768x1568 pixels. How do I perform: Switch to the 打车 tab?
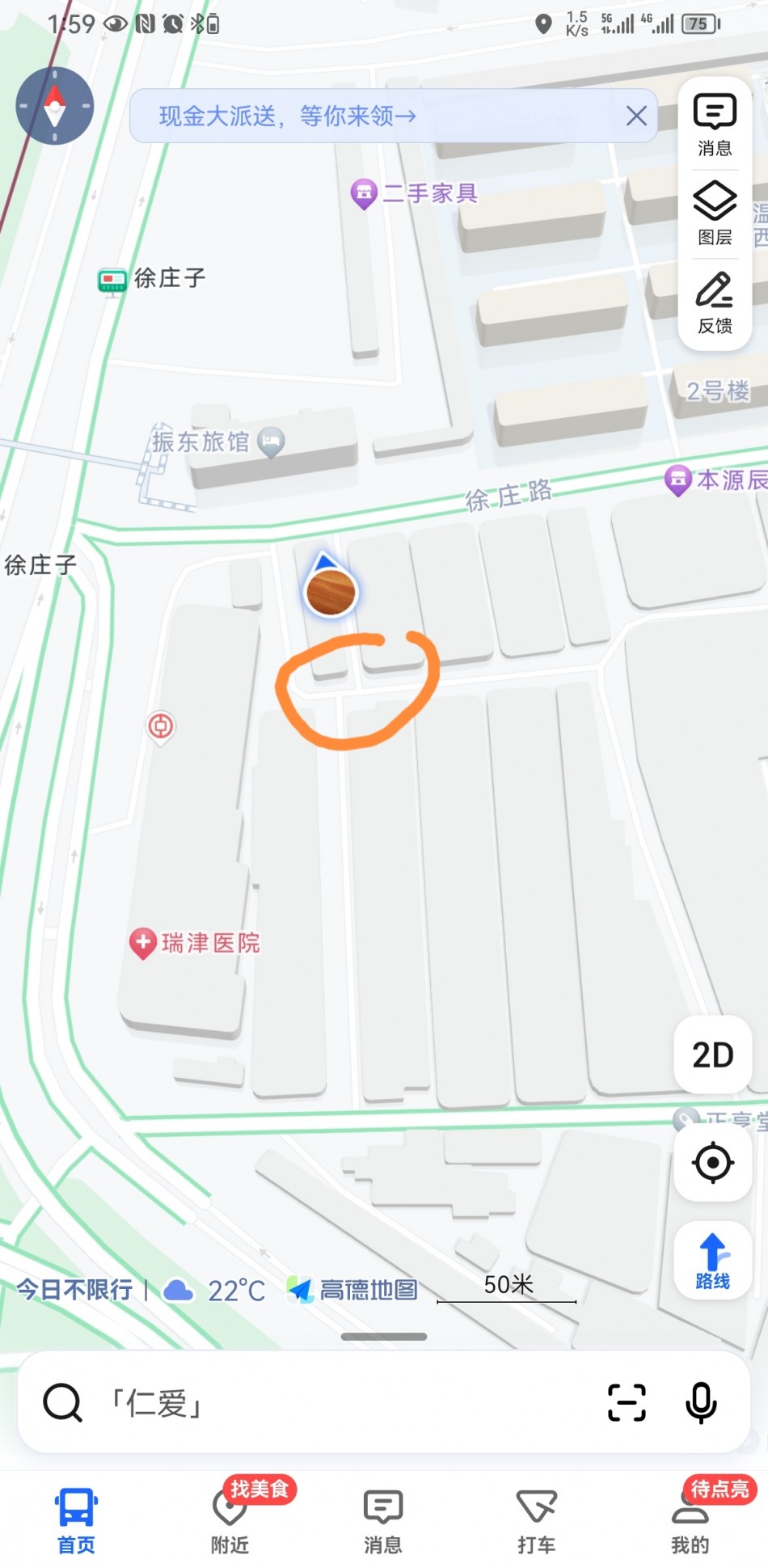click(x=537, y=1521)
